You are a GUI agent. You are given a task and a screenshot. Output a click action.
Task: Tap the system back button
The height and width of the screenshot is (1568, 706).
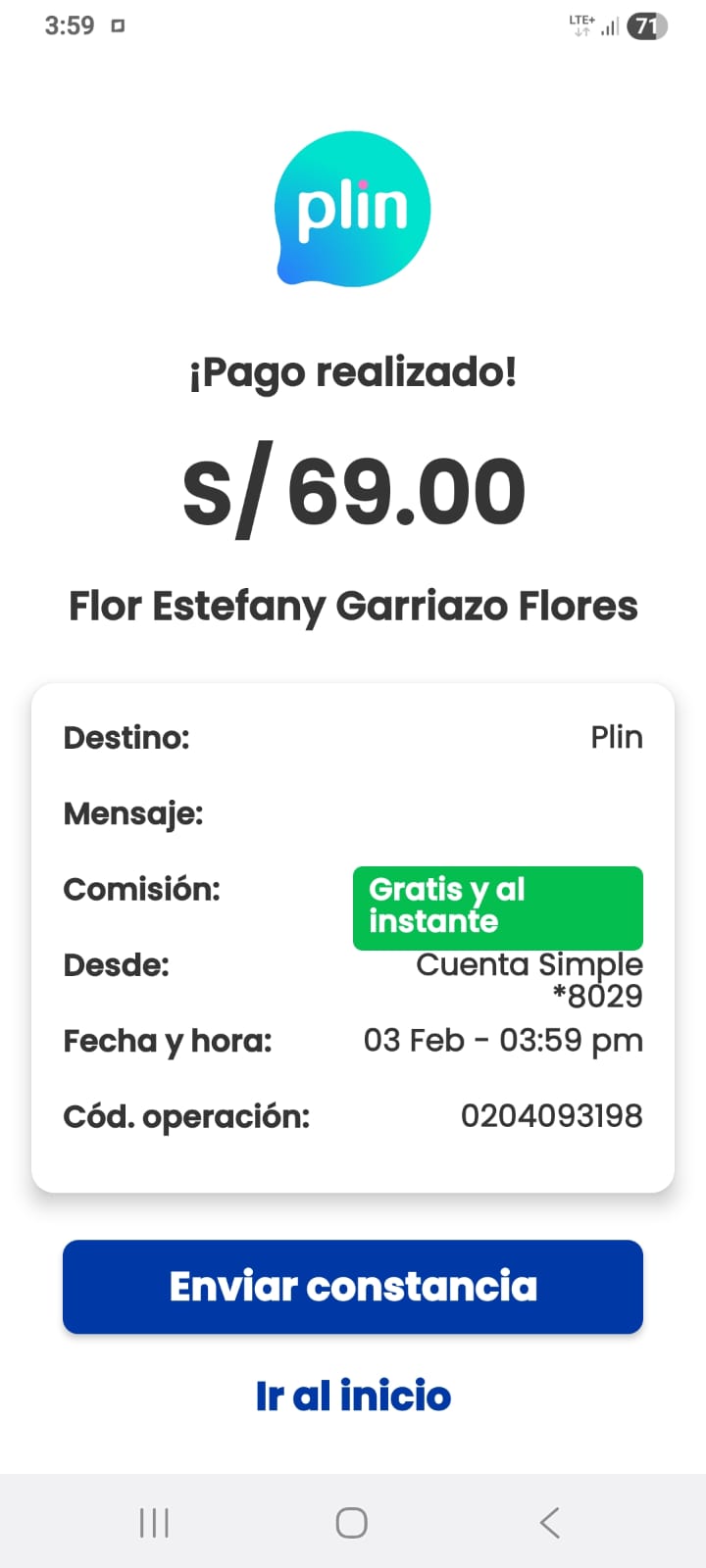pos(550,1522)
